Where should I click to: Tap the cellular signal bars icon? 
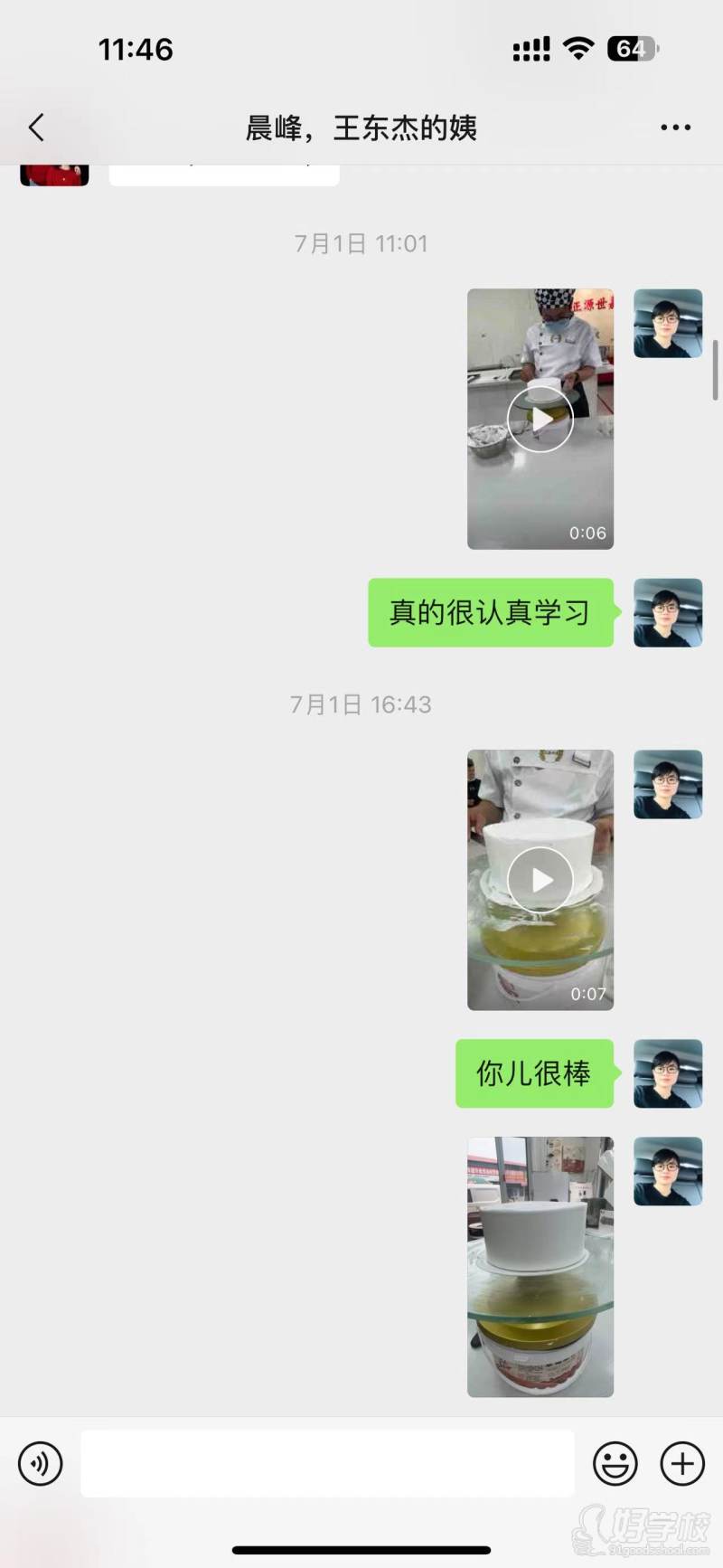(532, 50)
